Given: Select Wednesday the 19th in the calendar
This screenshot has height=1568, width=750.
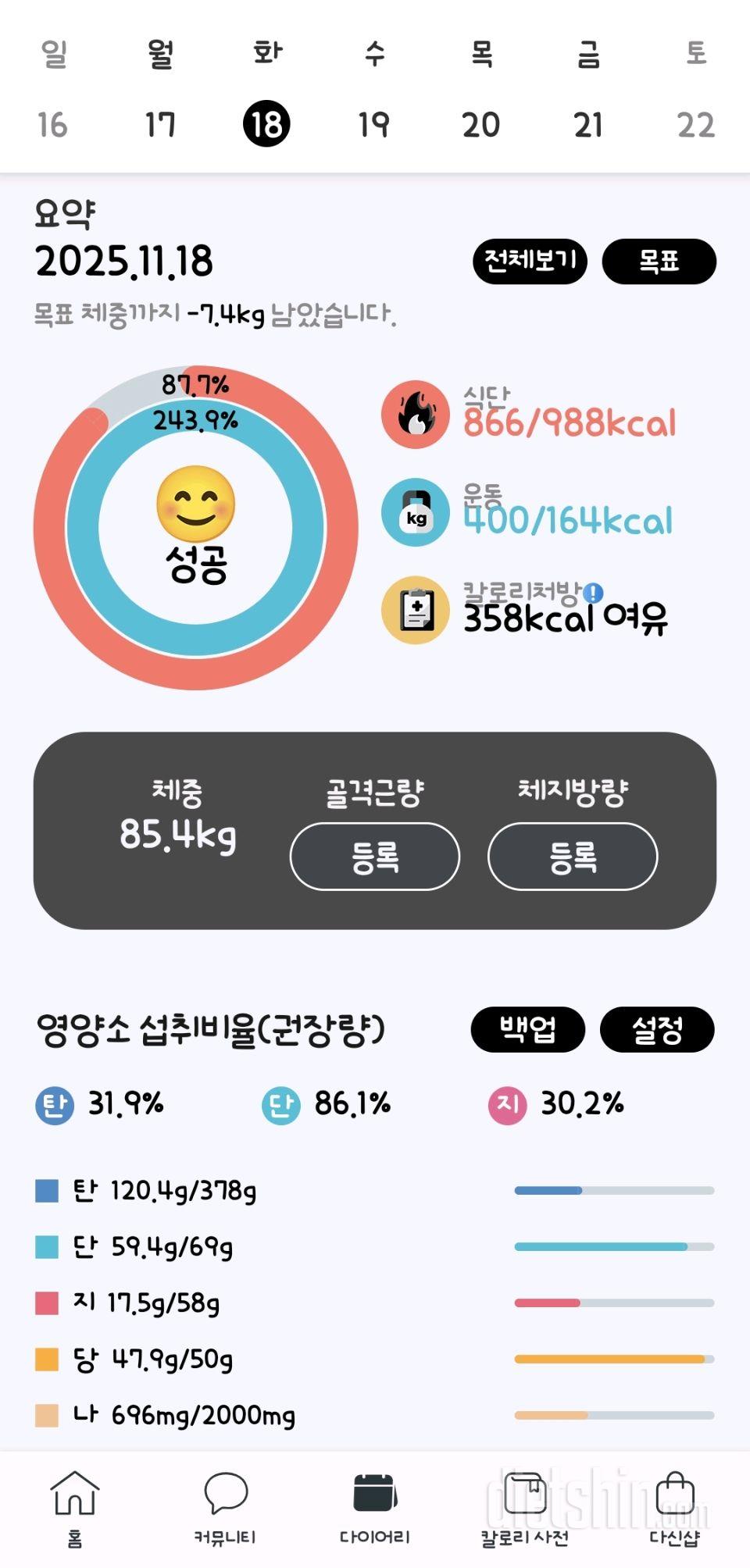Looking at the screenshot, I should tap(373, 124).
